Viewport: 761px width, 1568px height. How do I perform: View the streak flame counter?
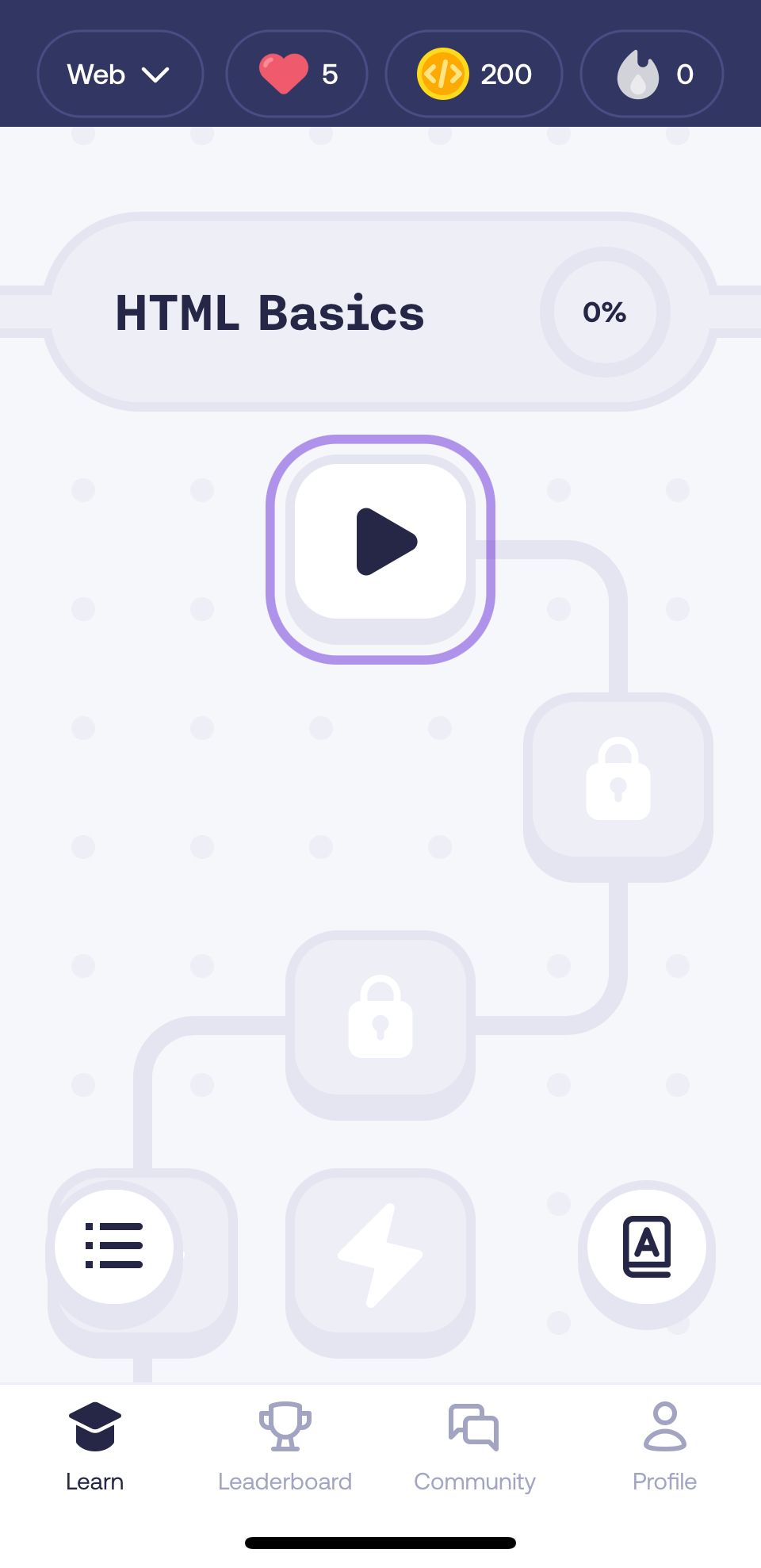(652, 75)
